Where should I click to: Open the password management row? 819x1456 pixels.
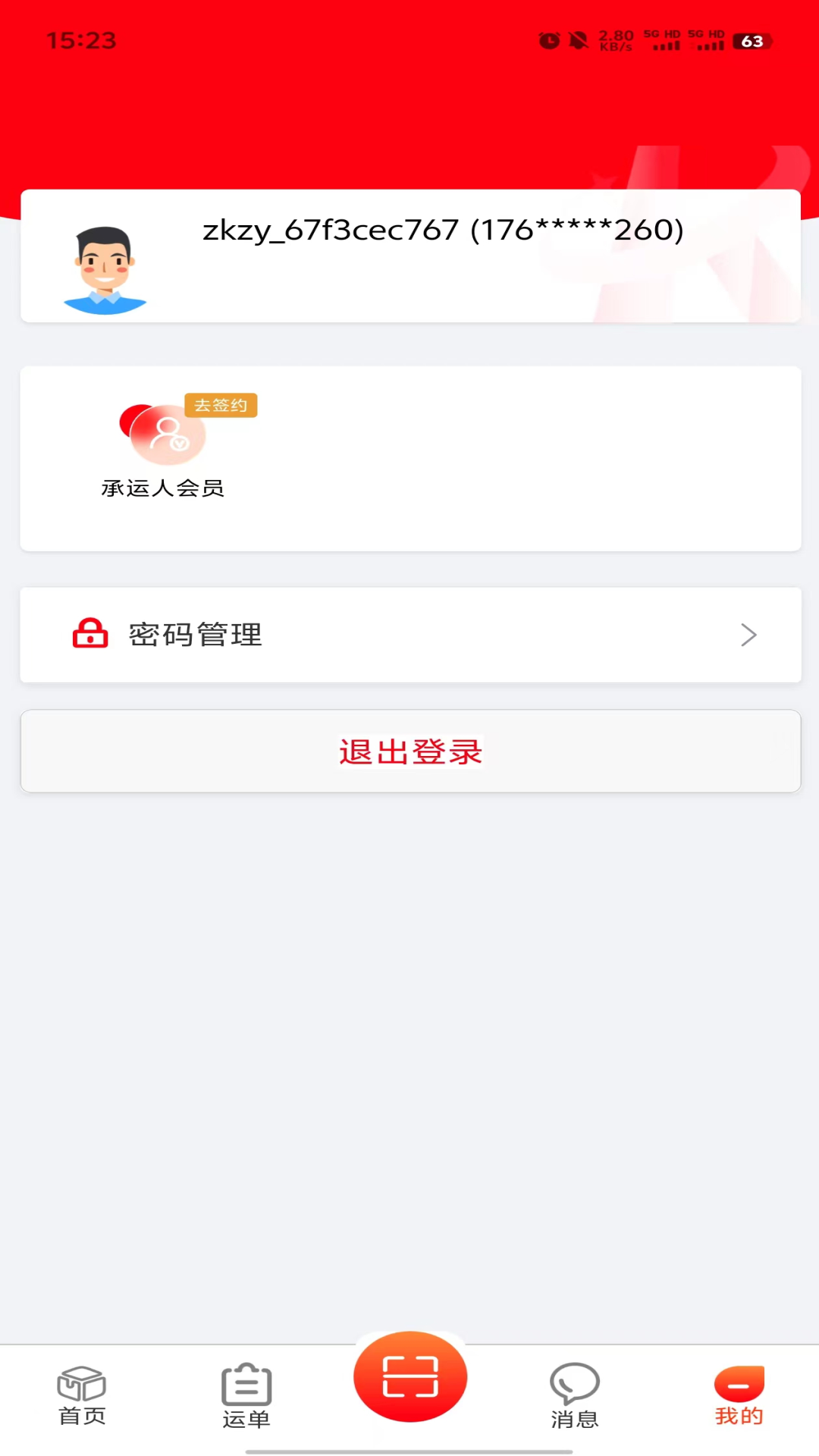(409, 635)
